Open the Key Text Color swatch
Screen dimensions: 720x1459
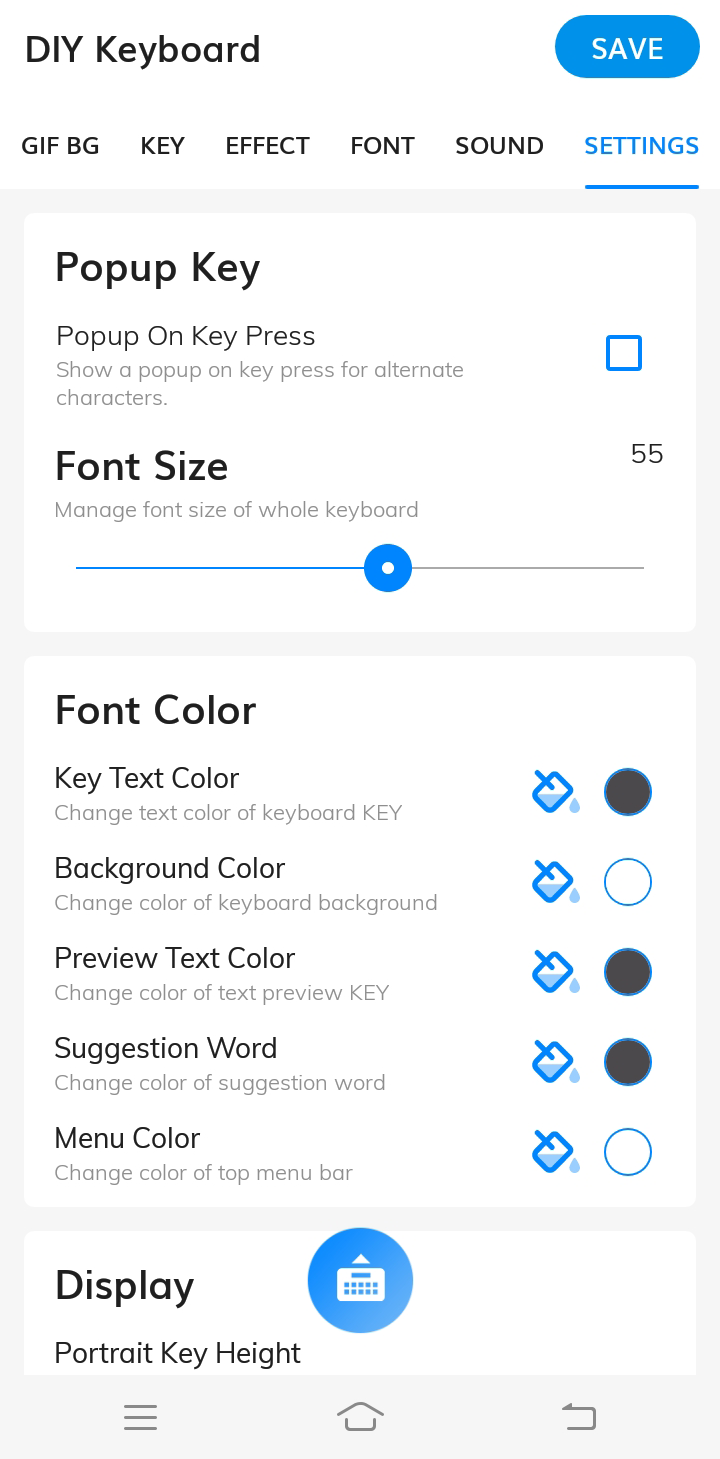(628, 792)
